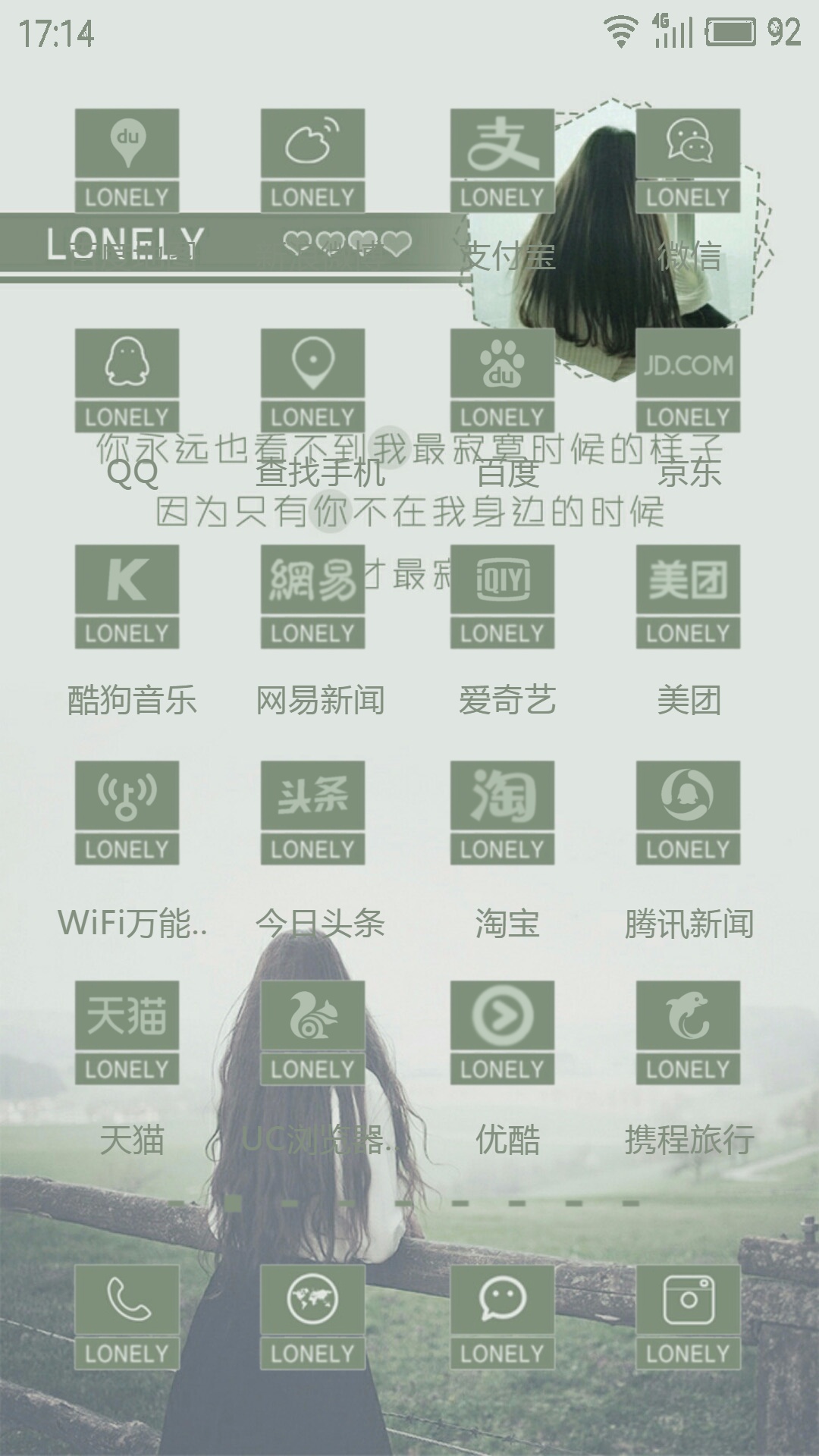
Task: Open the Baidu Maps app
Action: (x=127, y=160)
